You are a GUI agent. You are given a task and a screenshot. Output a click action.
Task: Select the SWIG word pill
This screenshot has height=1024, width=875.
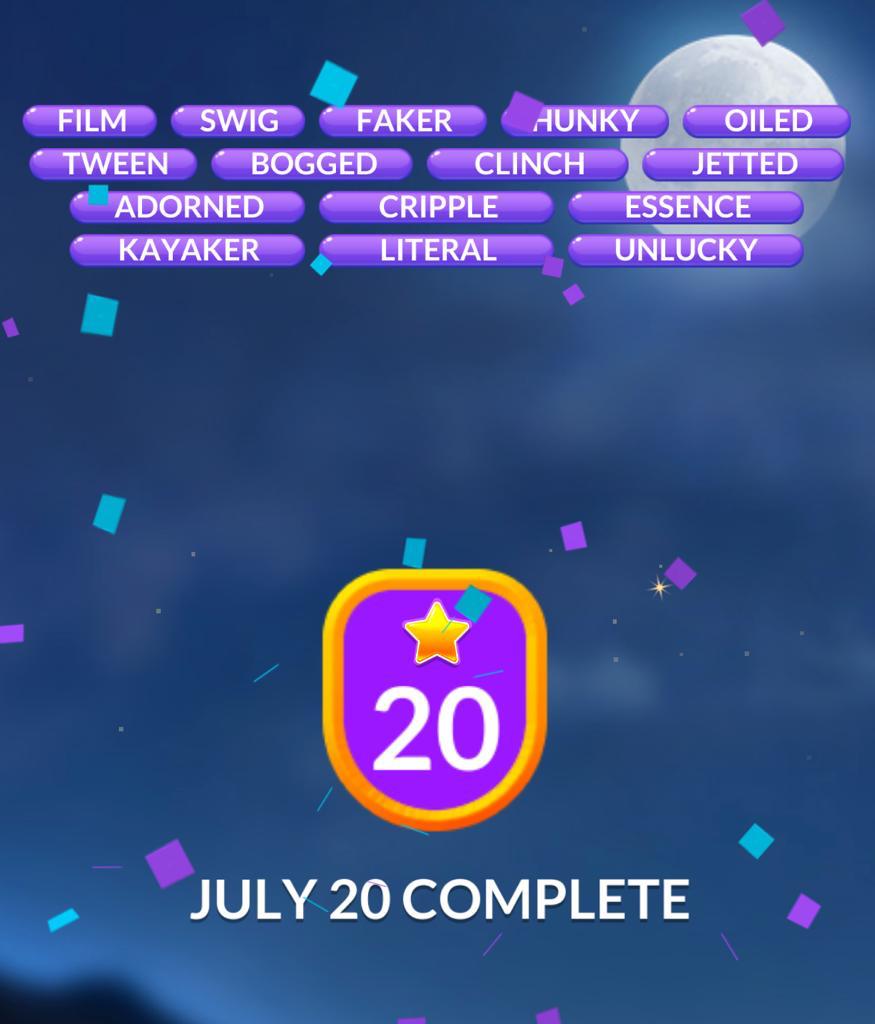click(x=238, y=121)
